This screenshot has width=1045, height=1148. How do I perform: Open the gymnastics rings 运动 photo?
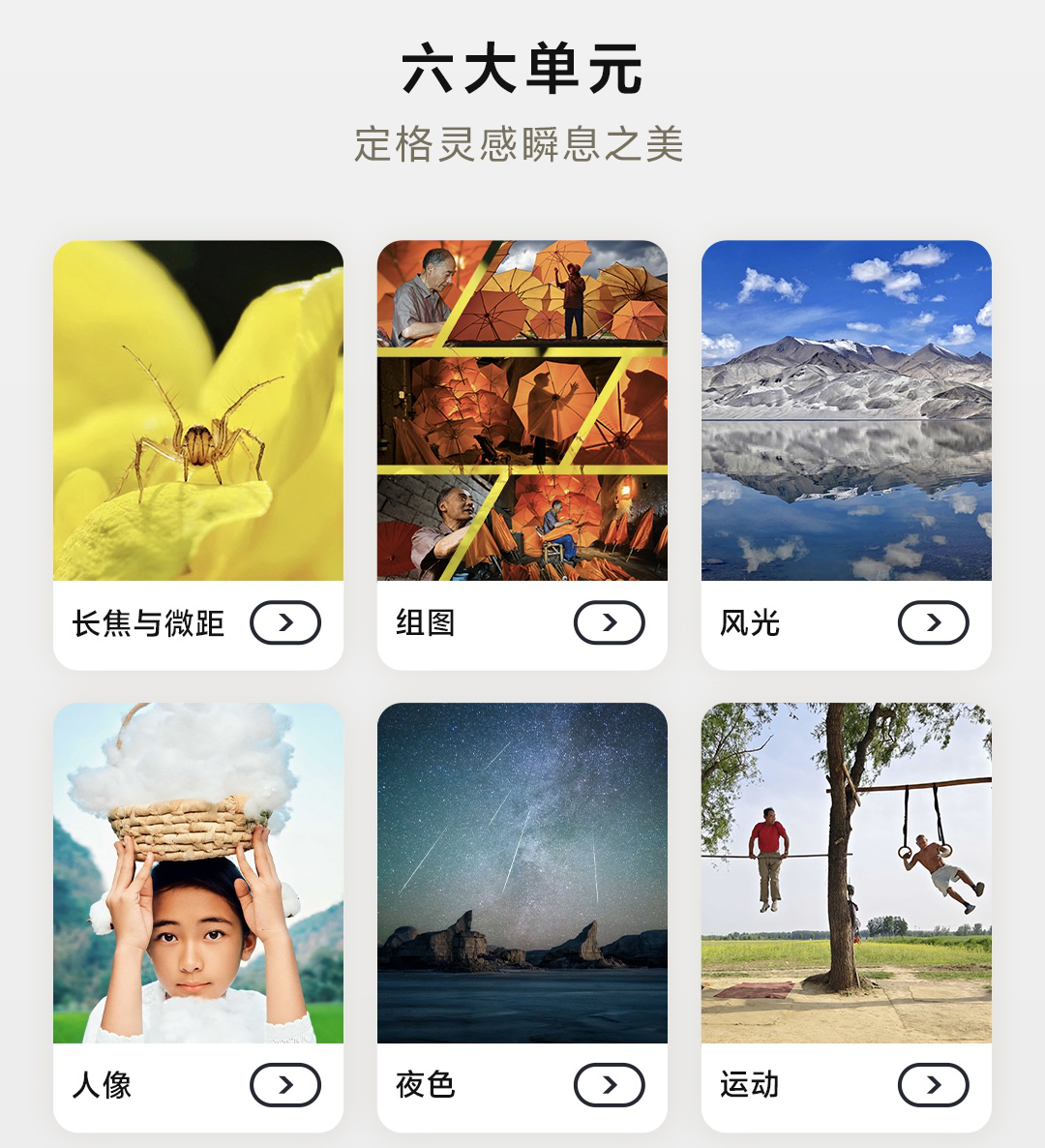pyautogui.click(x=847, y=873)
